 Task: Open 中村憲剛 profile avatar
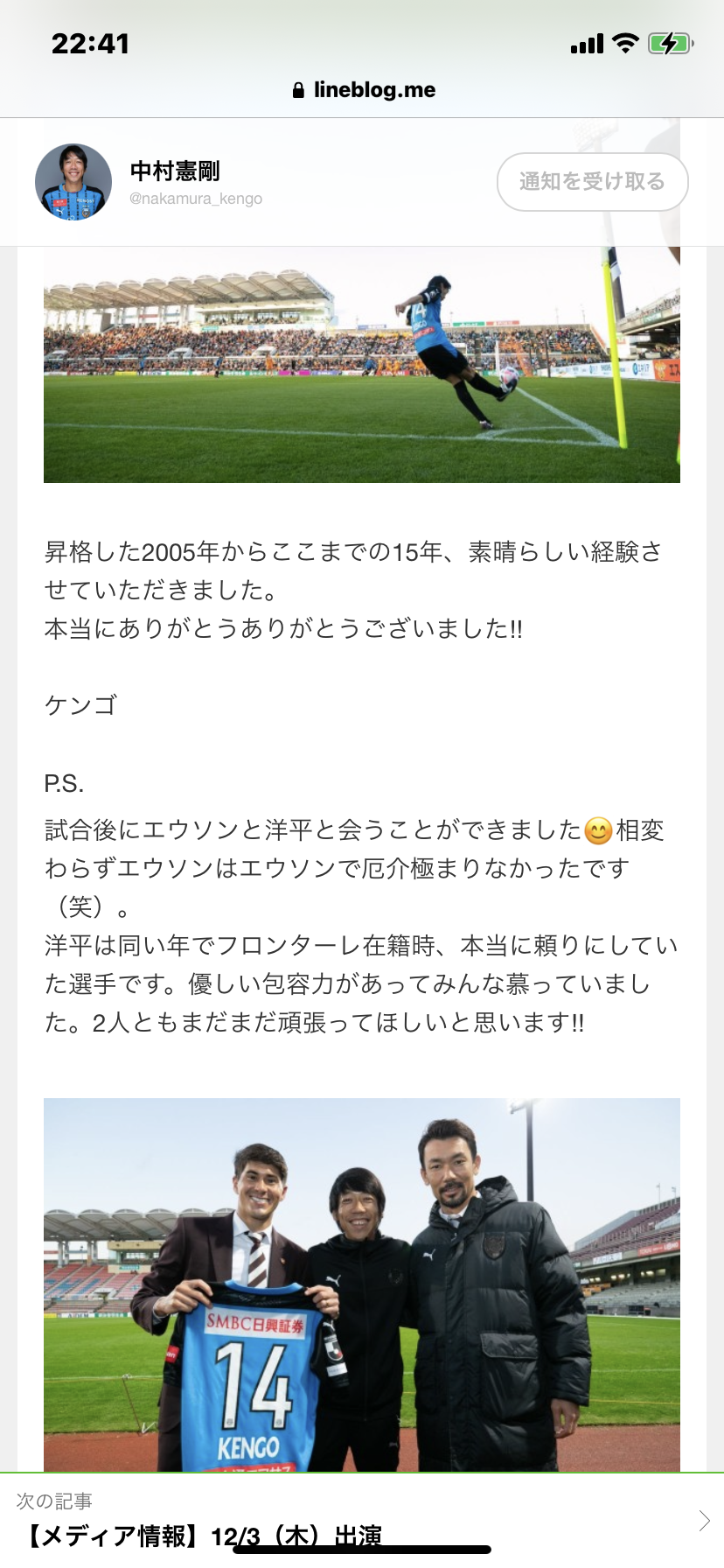(73, 182)
